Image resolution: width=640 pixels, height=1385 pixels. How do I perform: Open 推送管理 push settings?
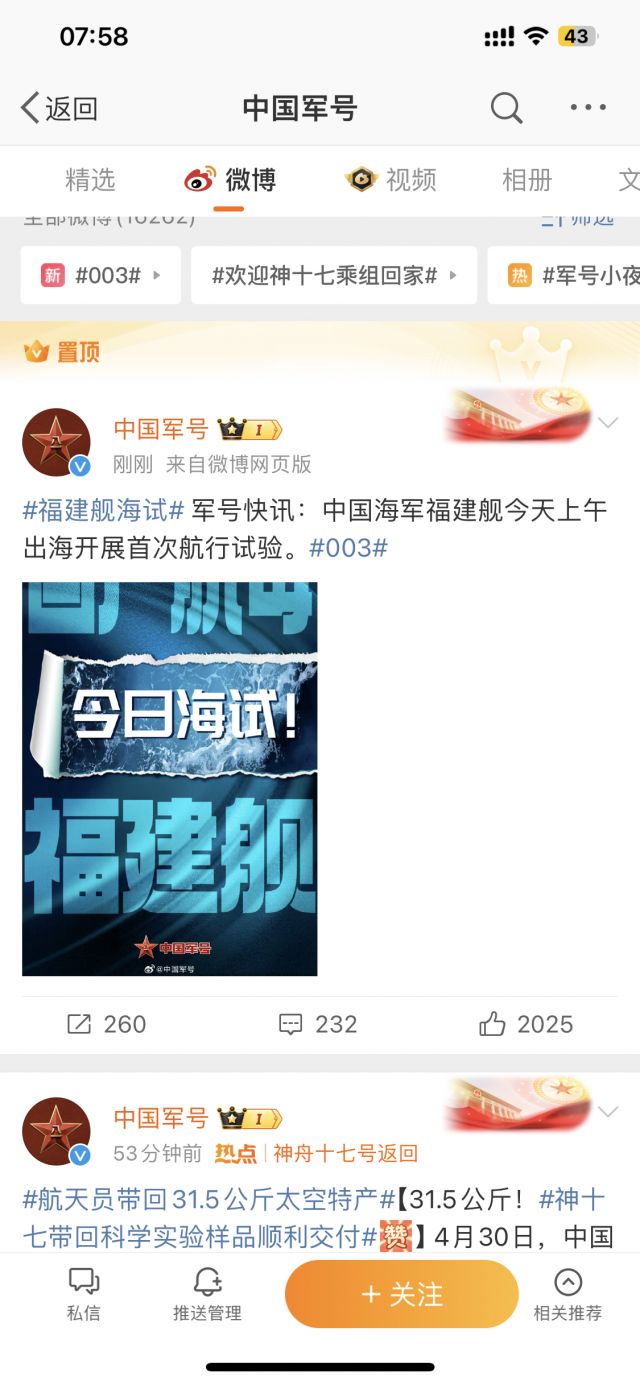[x=207, y=1295]
